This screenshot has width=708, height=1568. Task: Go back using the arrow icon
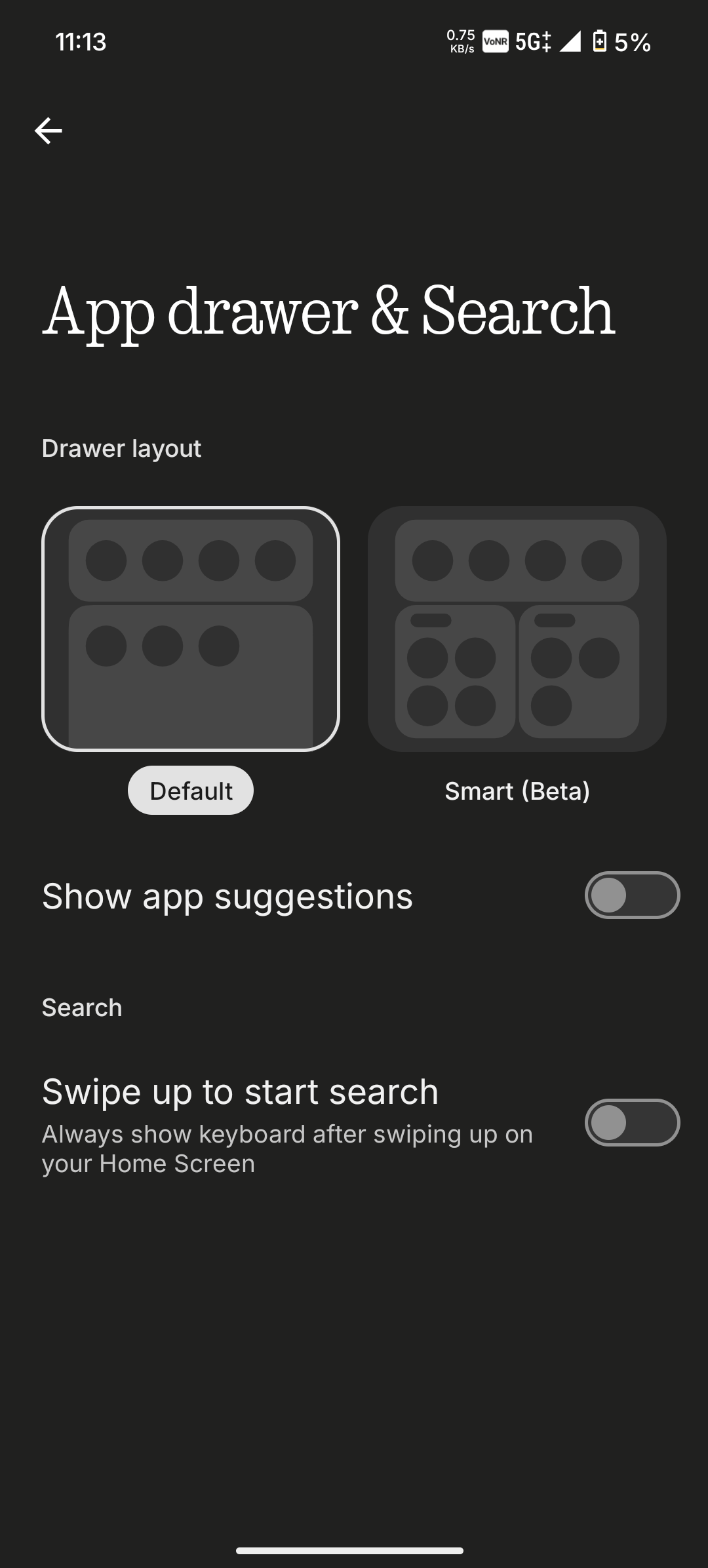(48, 131)
